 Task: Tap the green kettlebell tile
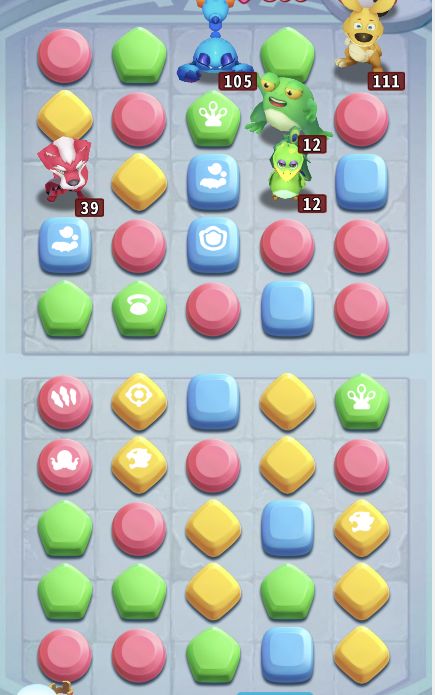139,308
